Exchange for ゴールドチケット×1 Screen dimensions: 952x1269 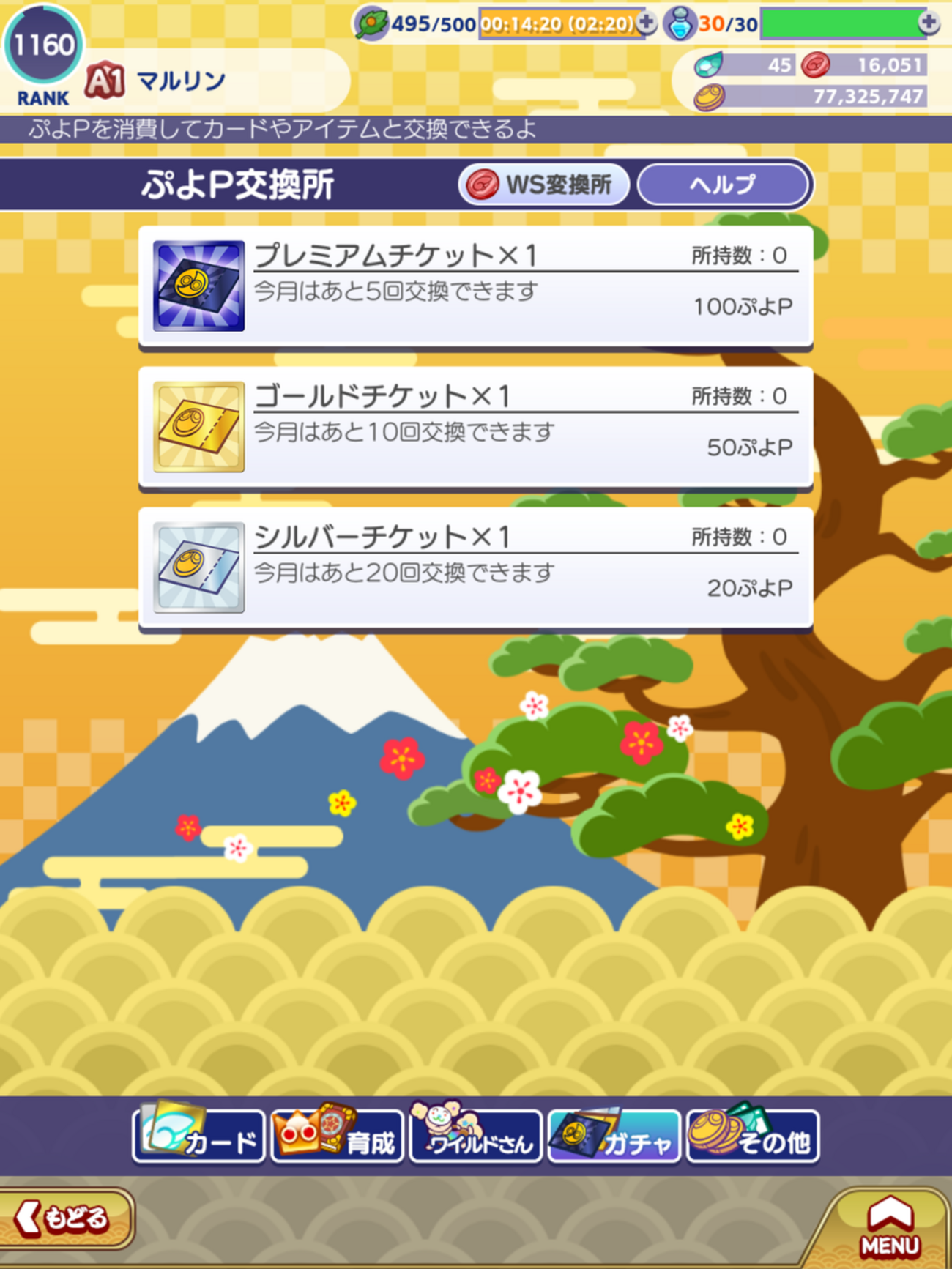tap(475, 427)
